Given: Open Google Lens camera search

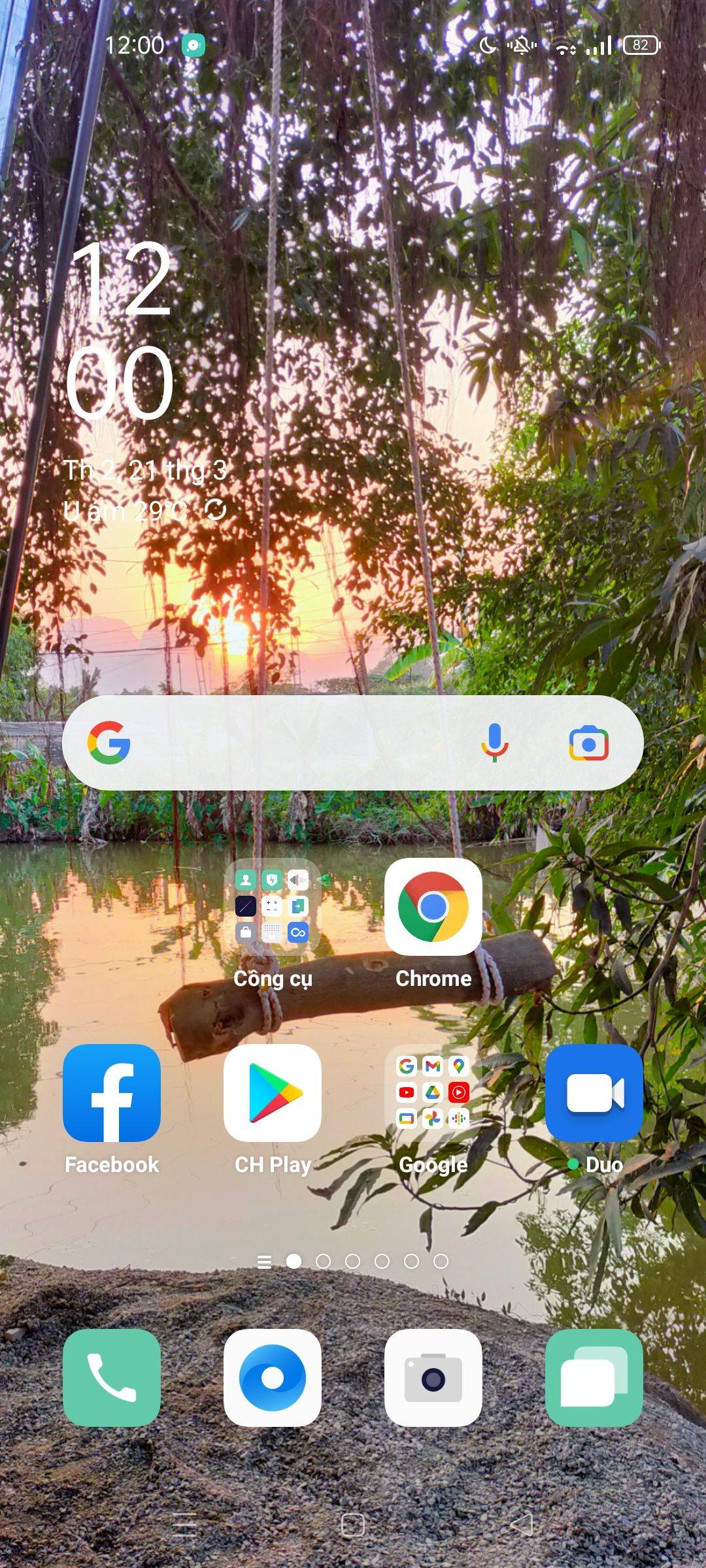Looking at the screenshot, I should click(588, 743).
